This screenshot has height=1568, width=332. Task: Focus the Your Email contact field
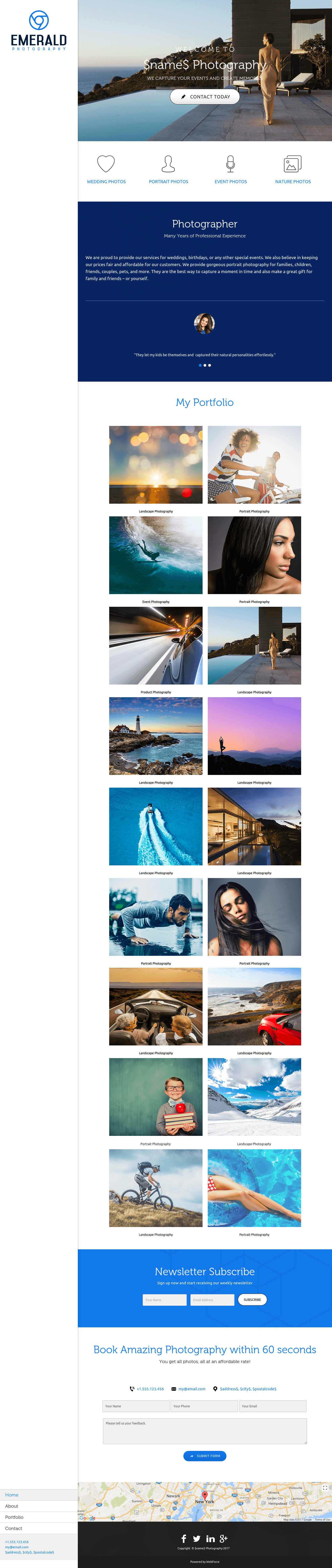(x=272, y=1406)
